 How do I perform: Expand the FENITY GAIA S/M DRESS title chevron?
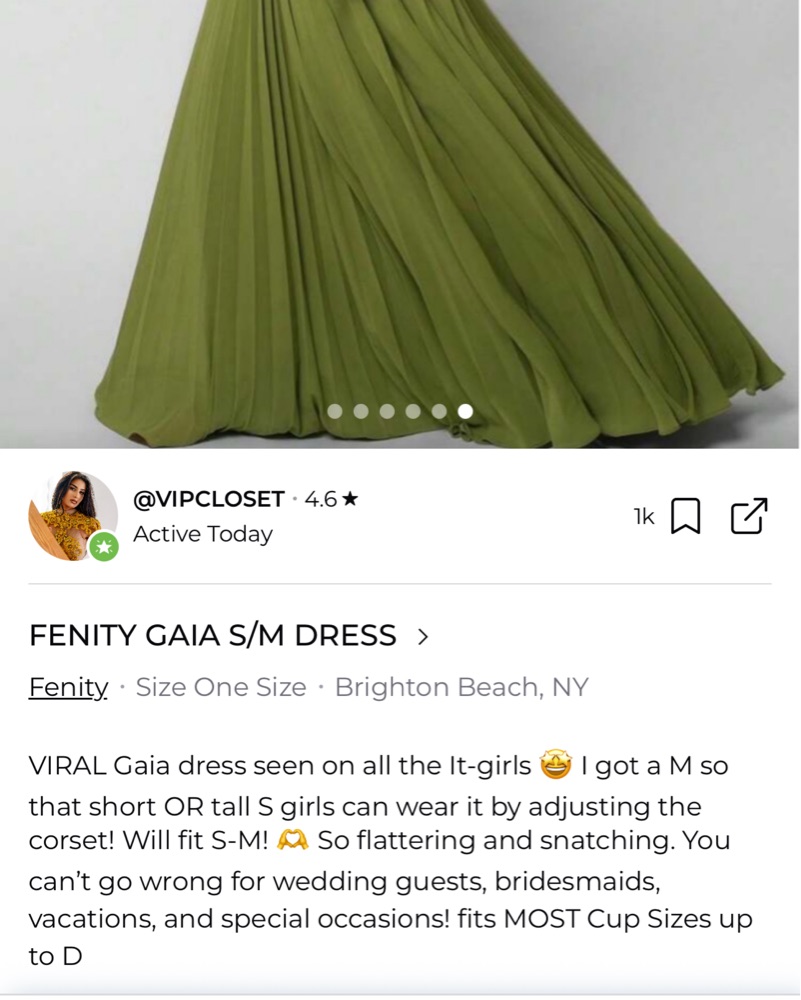point(423,635)
